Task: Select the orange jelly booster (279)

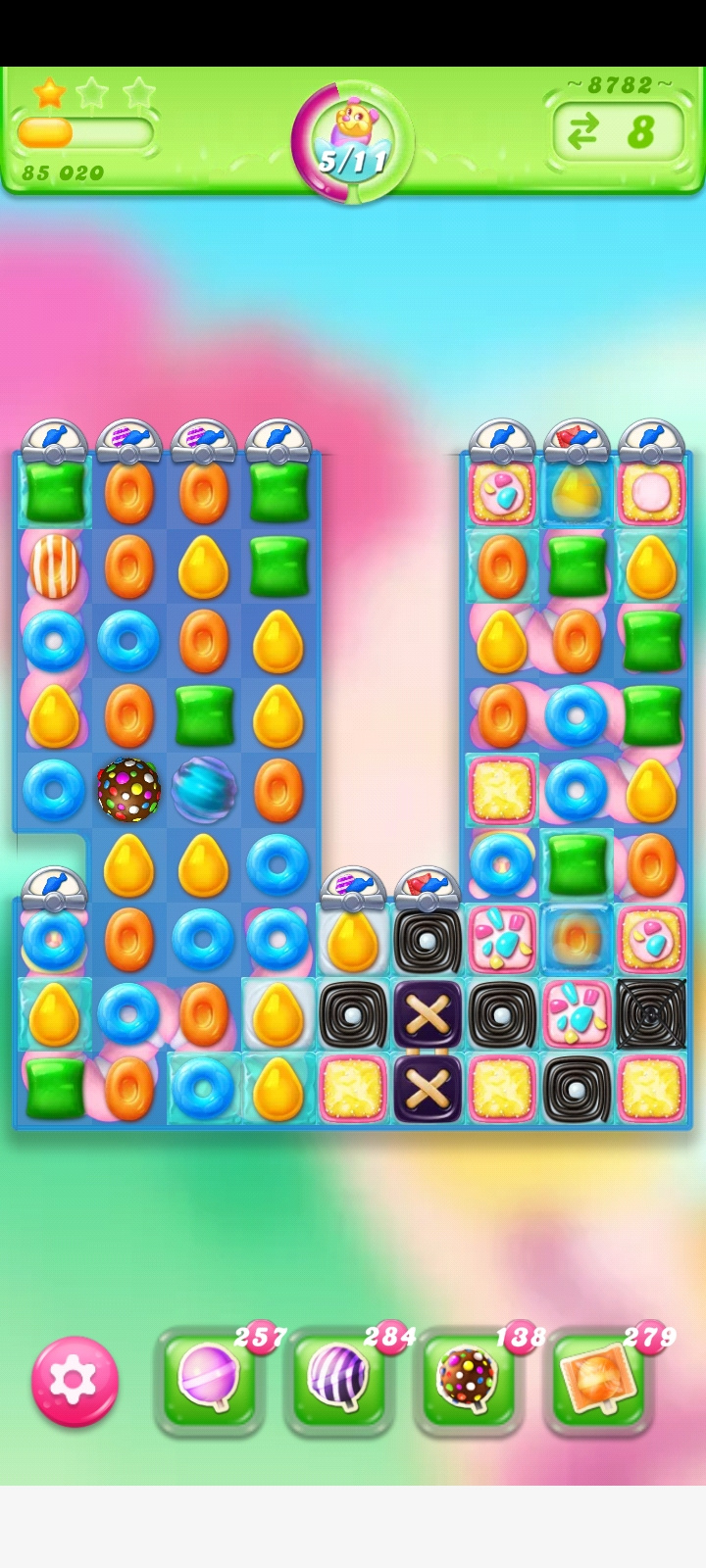Action: [x=598, y=1380]
